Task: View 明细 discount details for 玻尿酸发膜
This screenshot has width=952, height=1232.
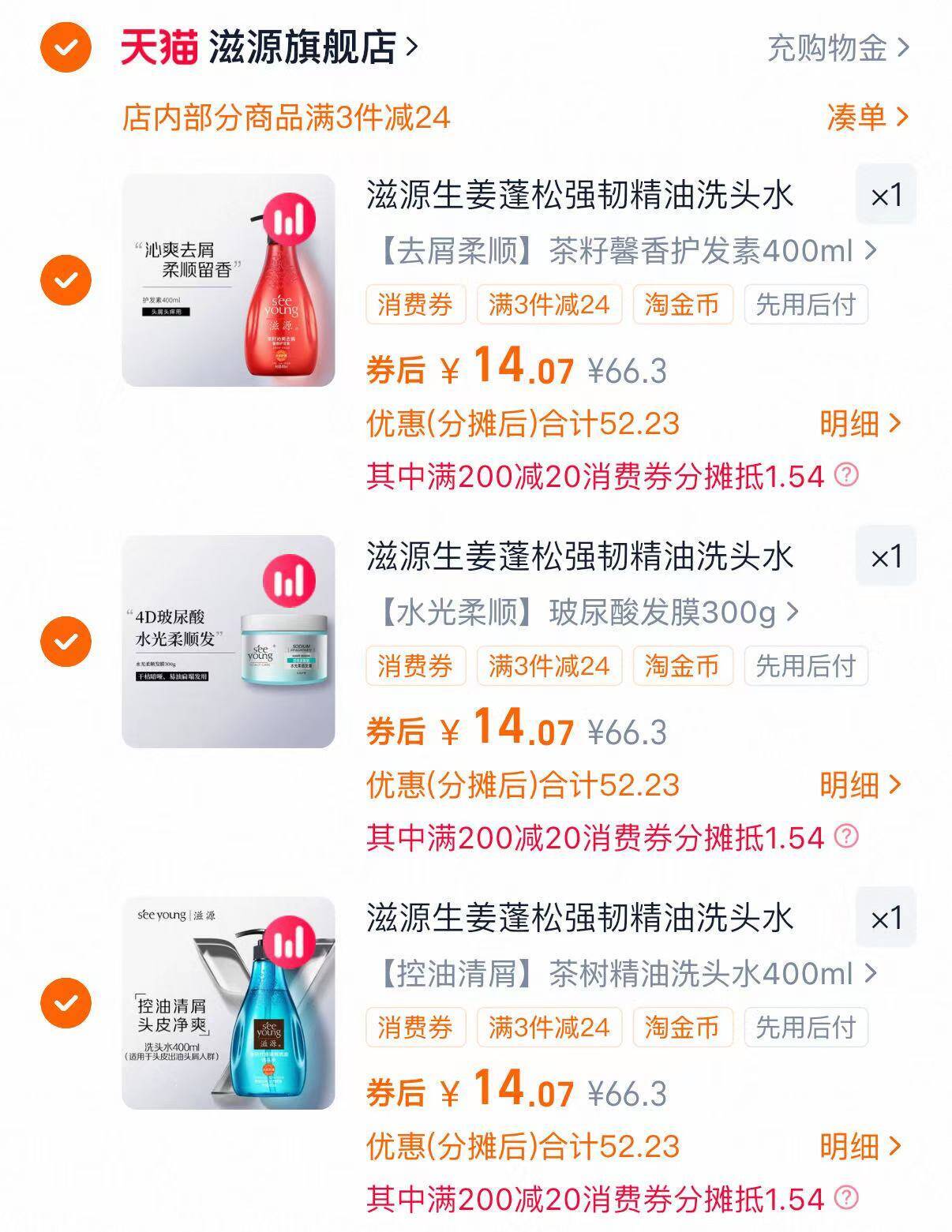Action: pyautogui.click(x=859, y=785)
